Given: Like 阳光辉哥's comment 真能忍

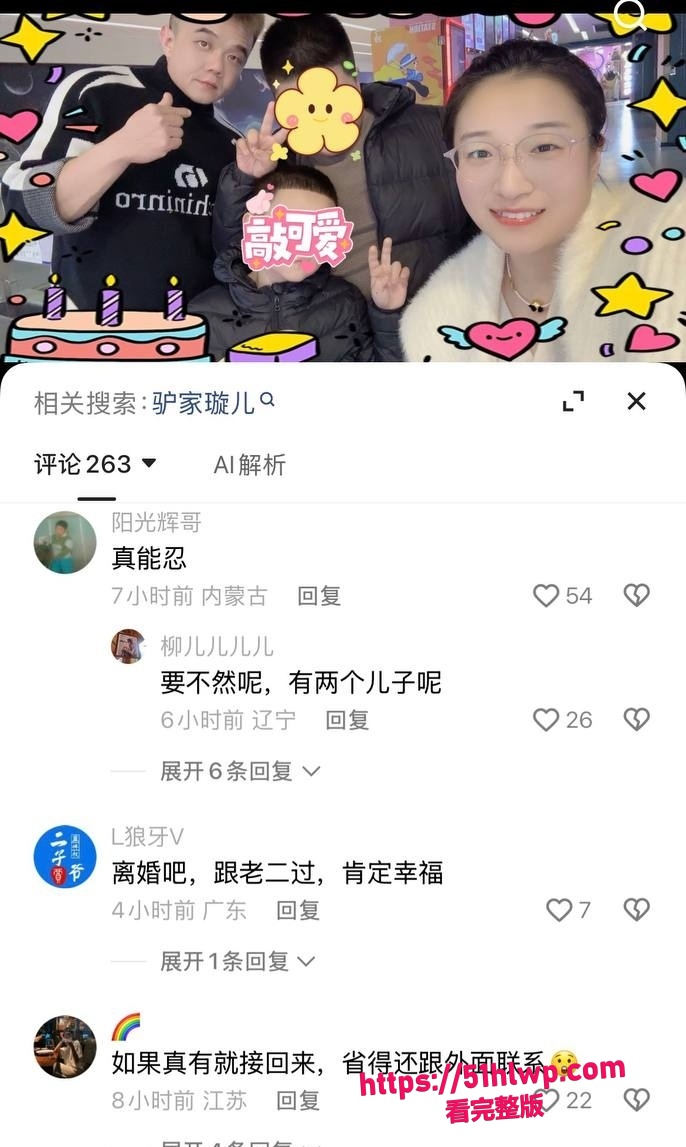Looking at the screenshot, I should [x=545, y=595].
